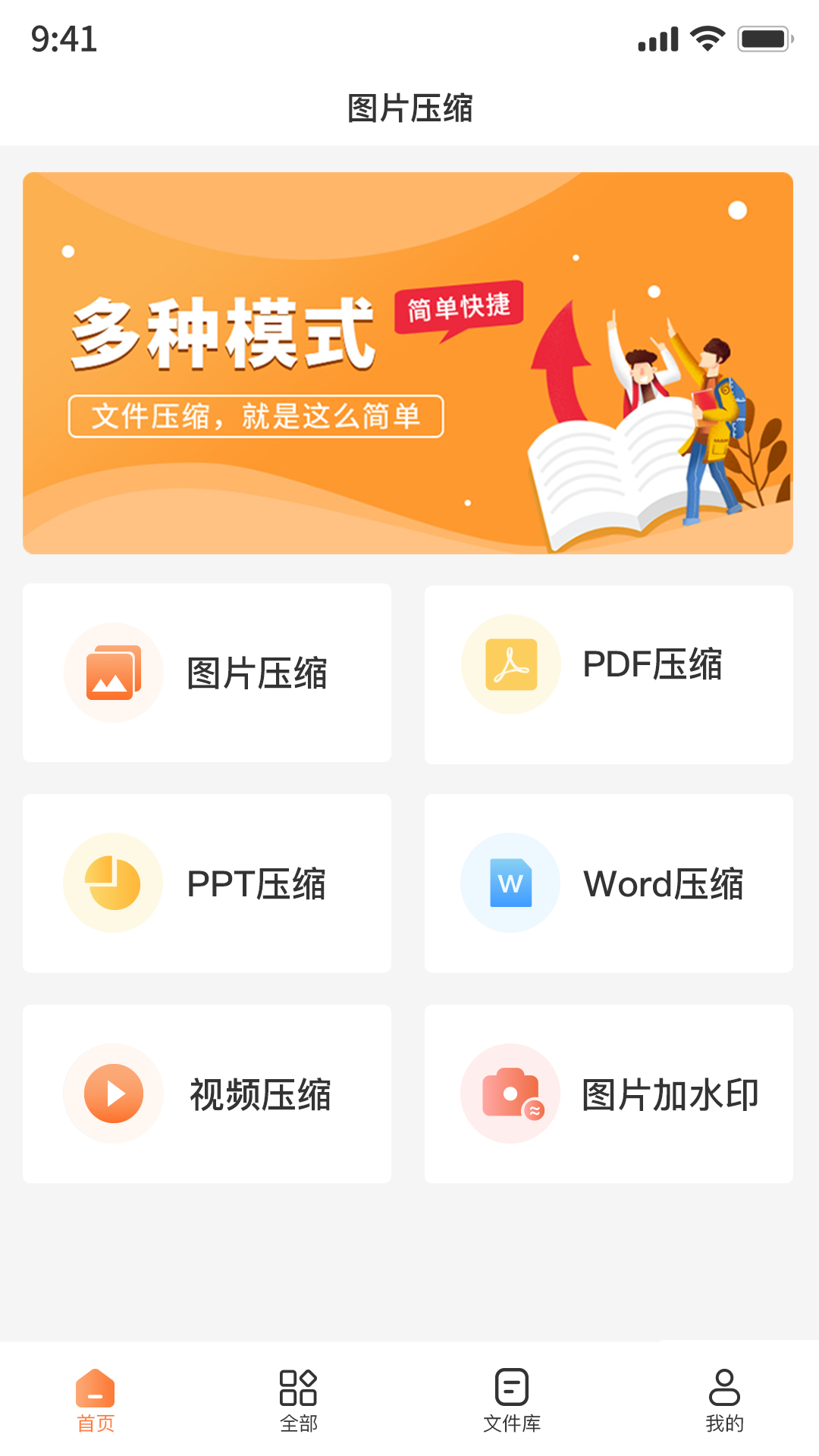Select the PPT压缩 option
This screenshot has width=819, height=1456.
(x=207, y=883)
